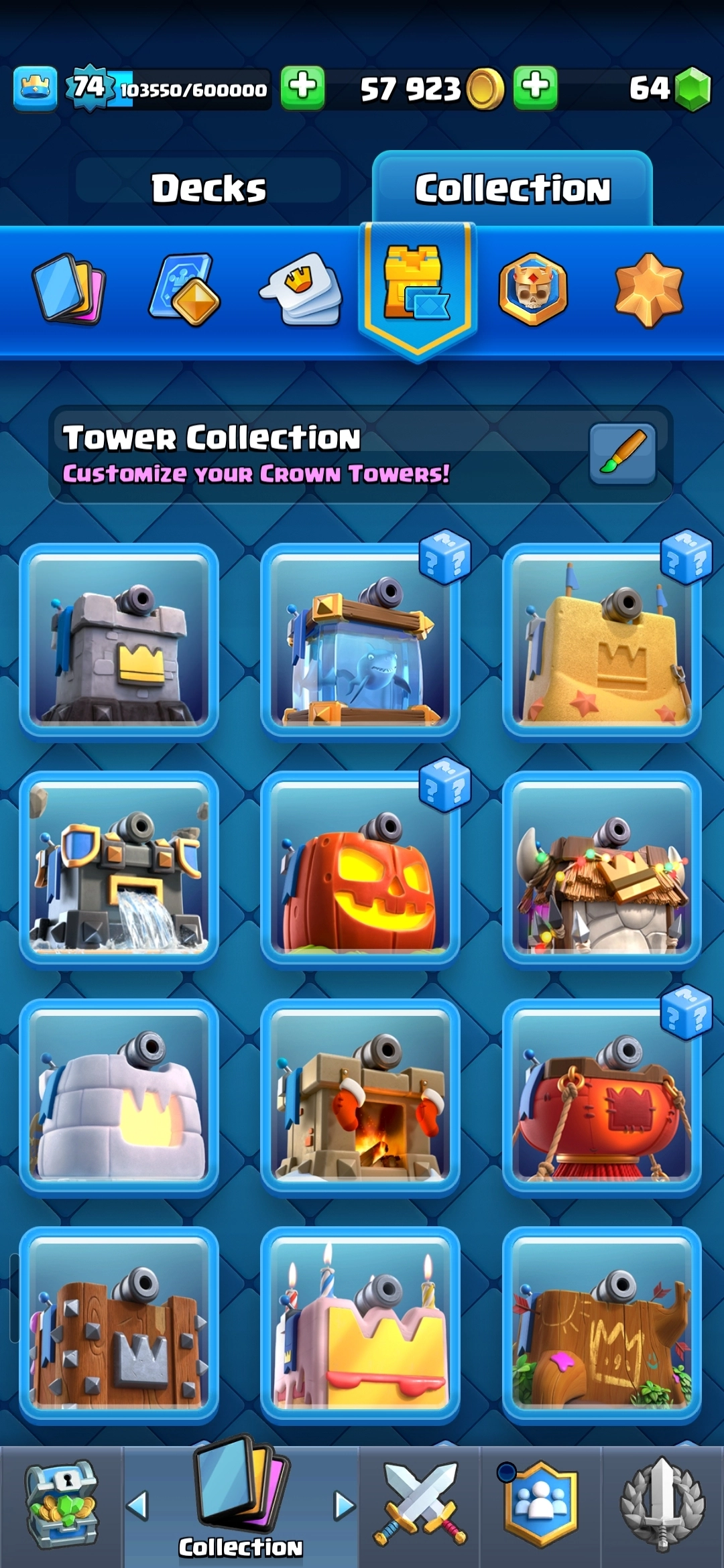Open the shop chest in bottom navigation

61,1504
